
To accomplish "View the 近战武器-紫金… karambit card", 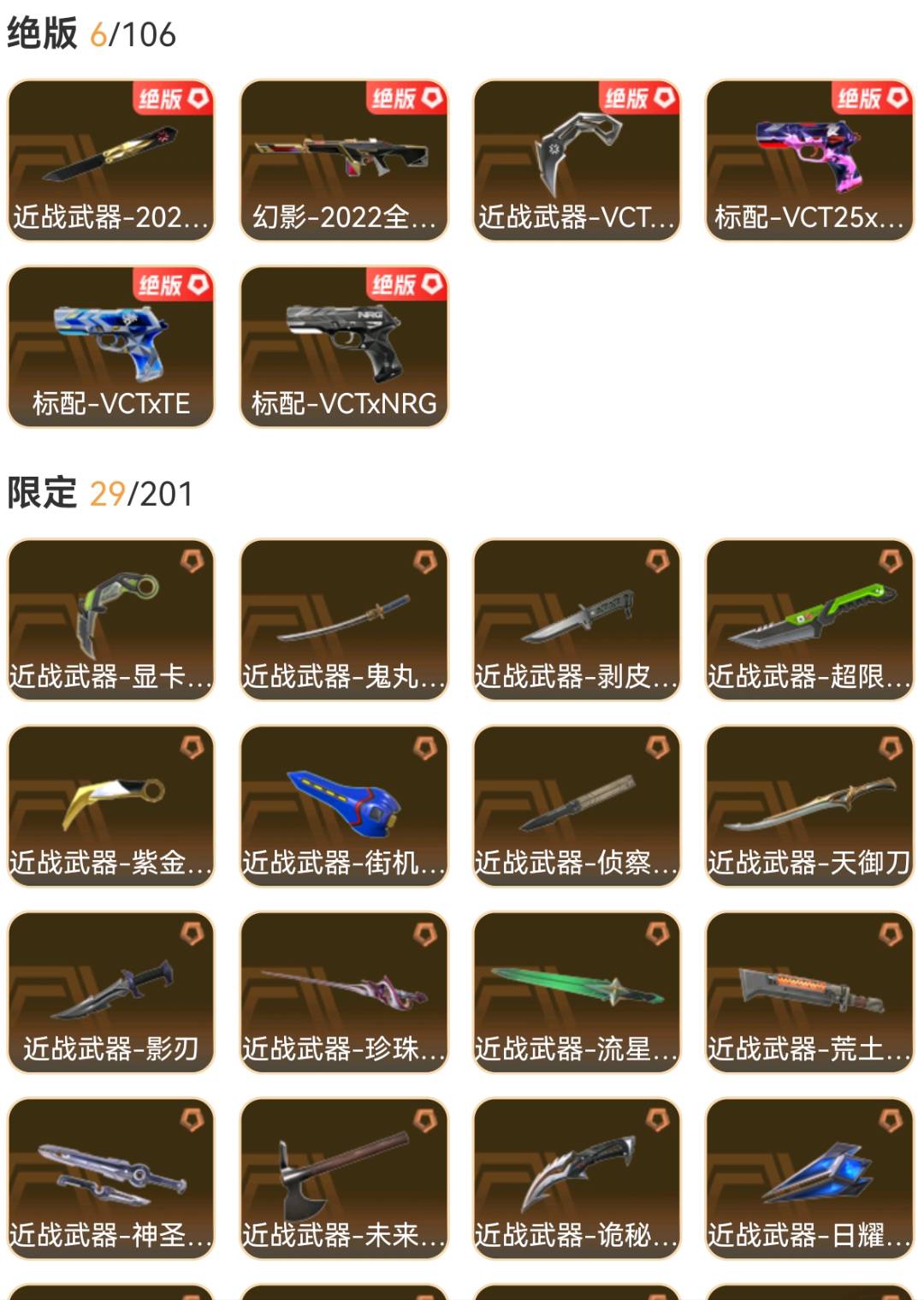I will [x=111, y=806].
